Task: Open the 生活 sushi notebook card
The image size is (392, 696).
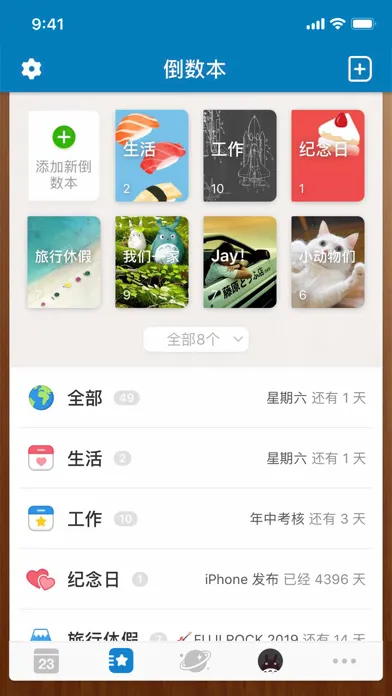Action: pyautogui.click(x=152, y=156)
